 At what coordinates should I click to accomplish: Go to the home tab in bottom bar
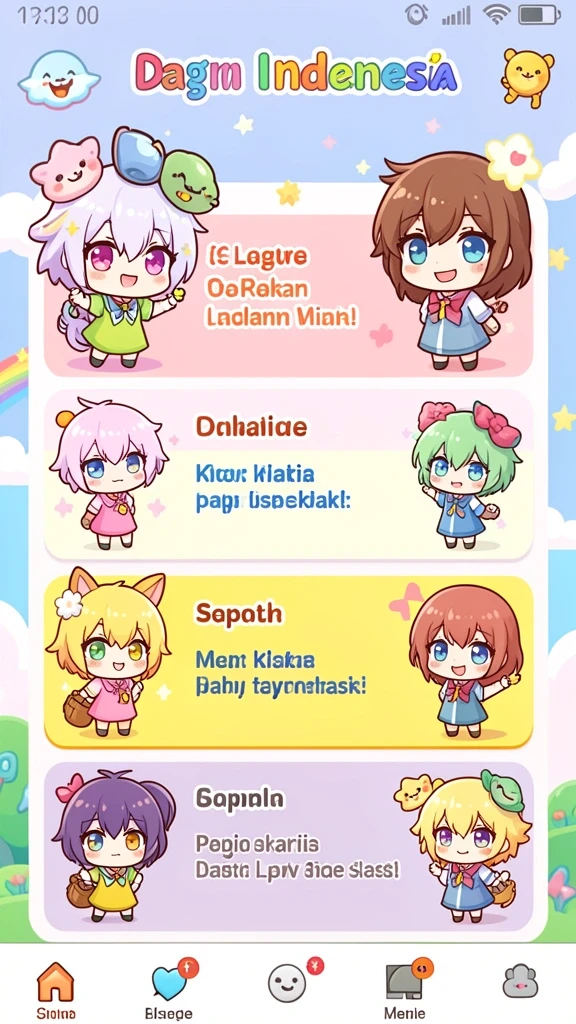[x=56, y=989]
